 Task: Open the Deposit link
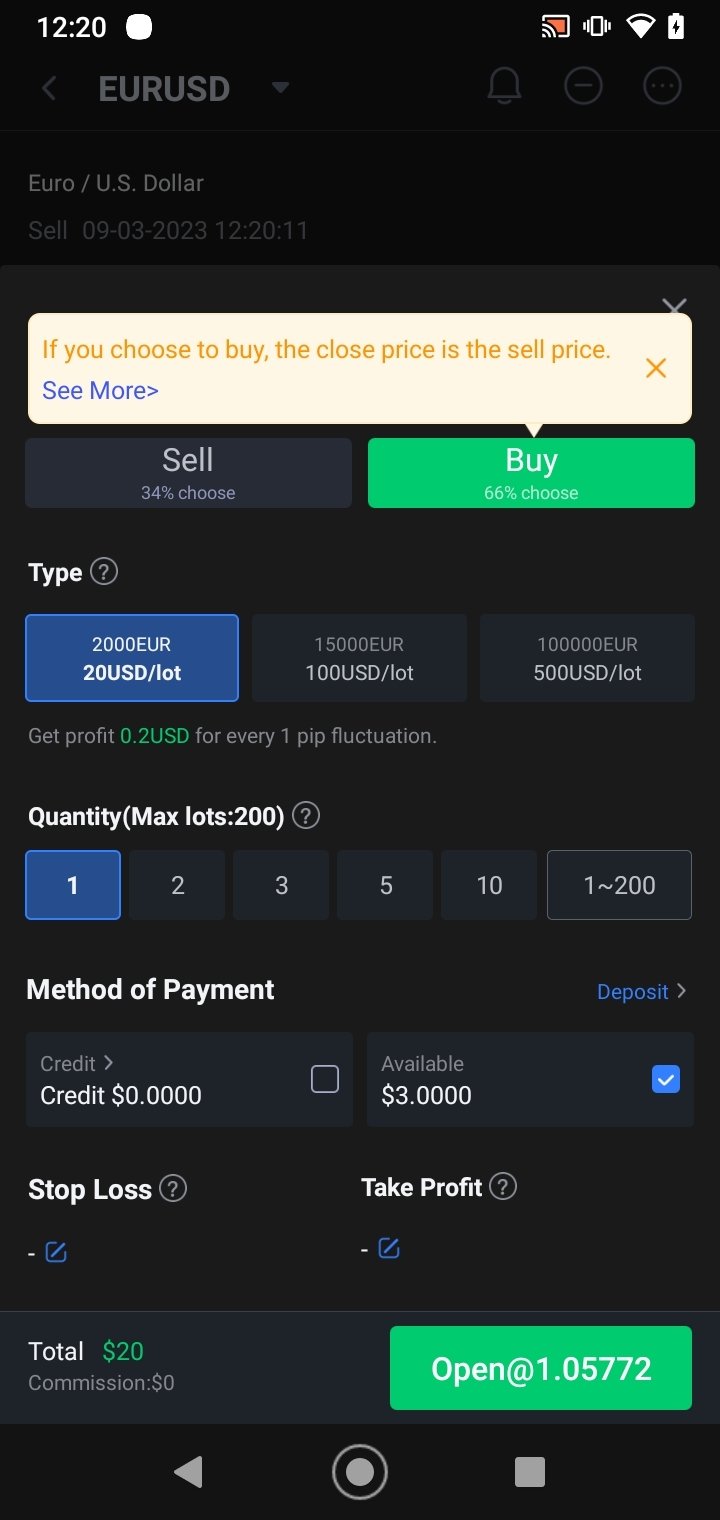[642, 991]
